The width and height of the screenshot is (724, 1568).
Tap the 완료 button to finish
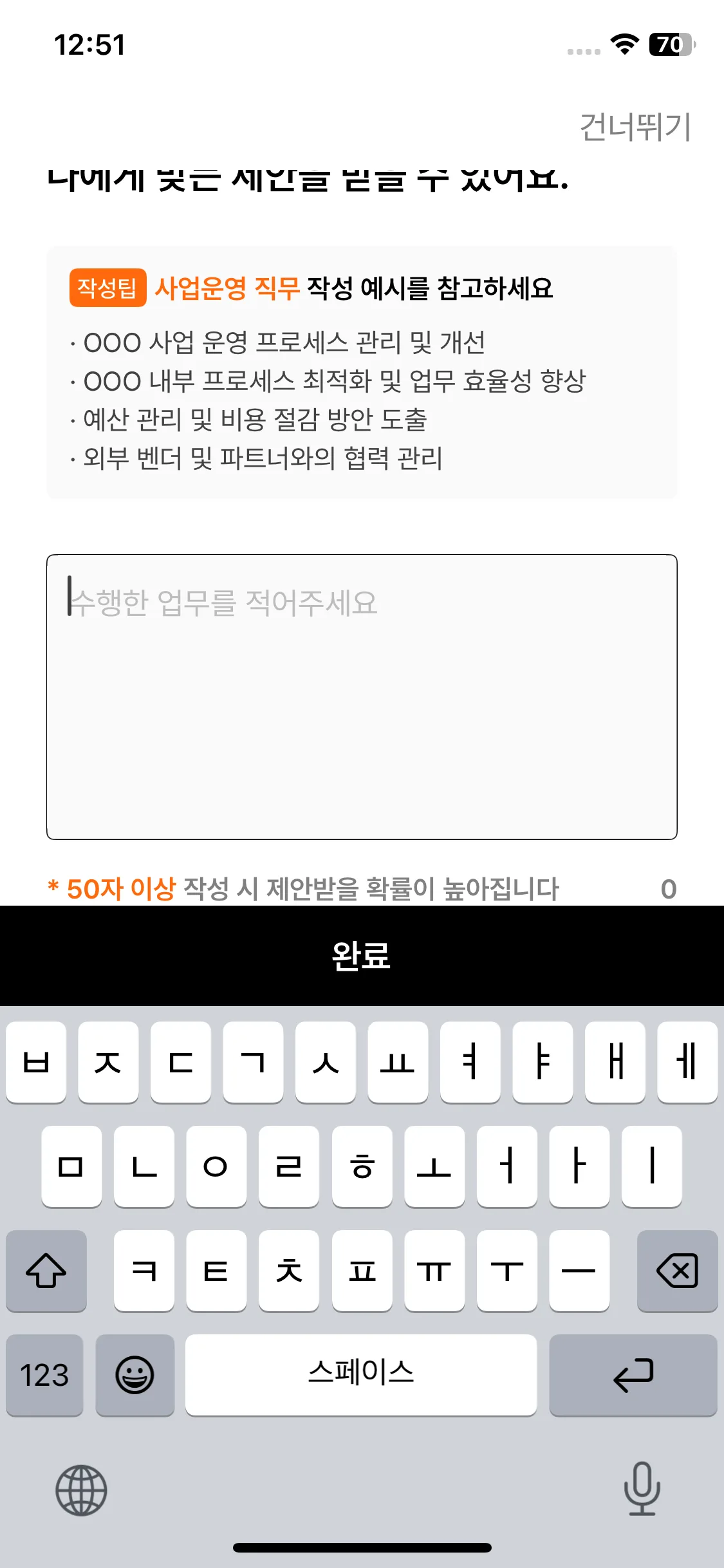pyautogui.click(x=362, y=956)
